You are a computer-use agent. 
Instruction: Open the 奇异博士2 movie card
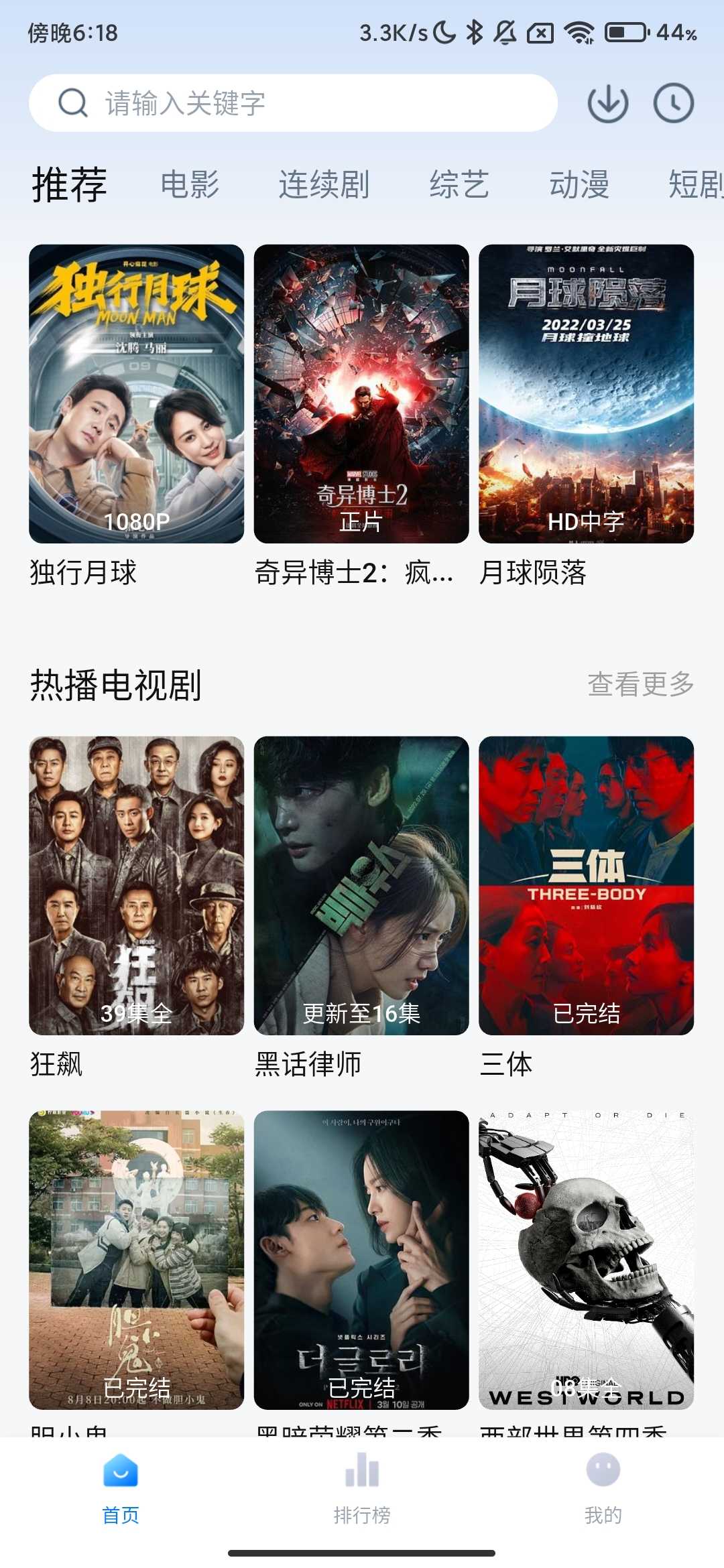[361, 393]
